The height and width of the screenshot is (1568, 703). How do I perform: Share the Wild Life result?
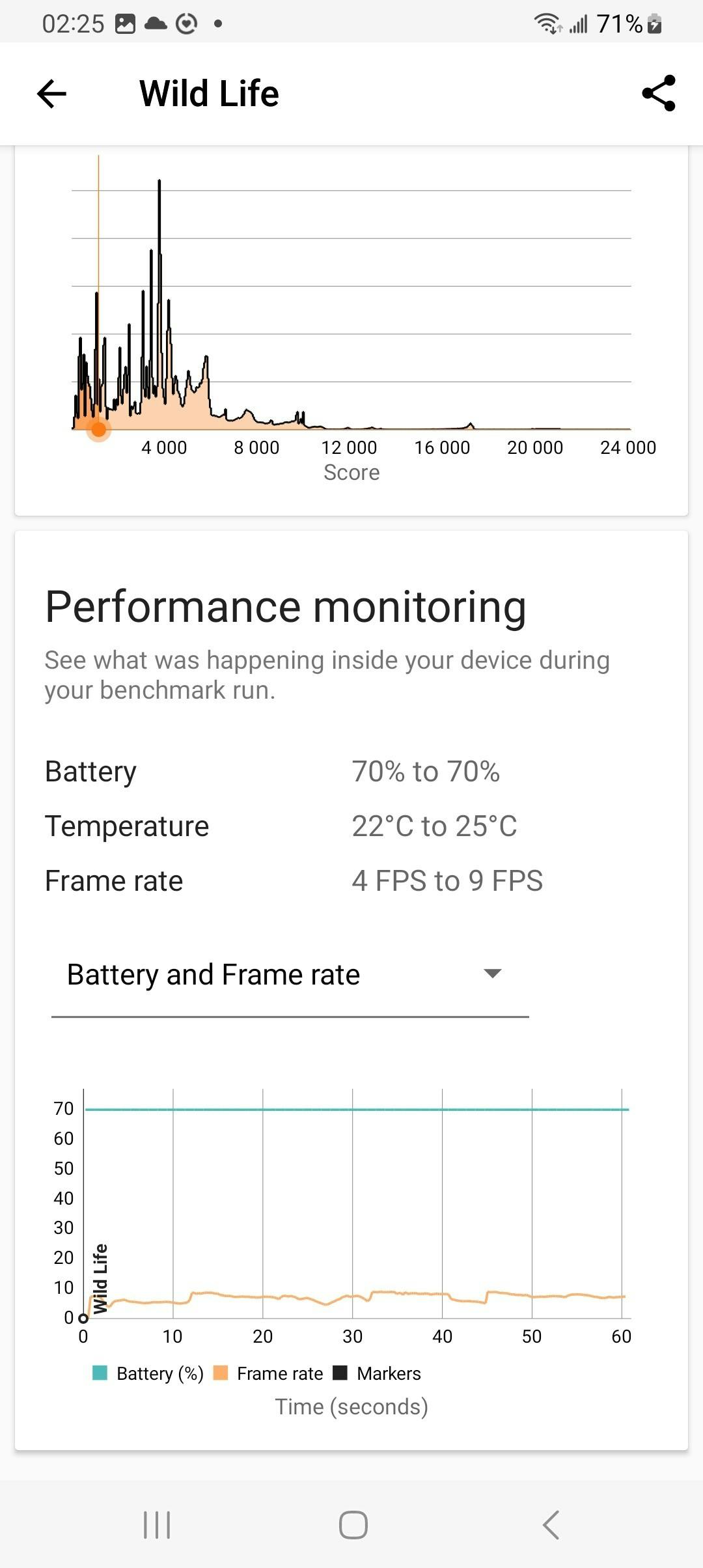659,93
